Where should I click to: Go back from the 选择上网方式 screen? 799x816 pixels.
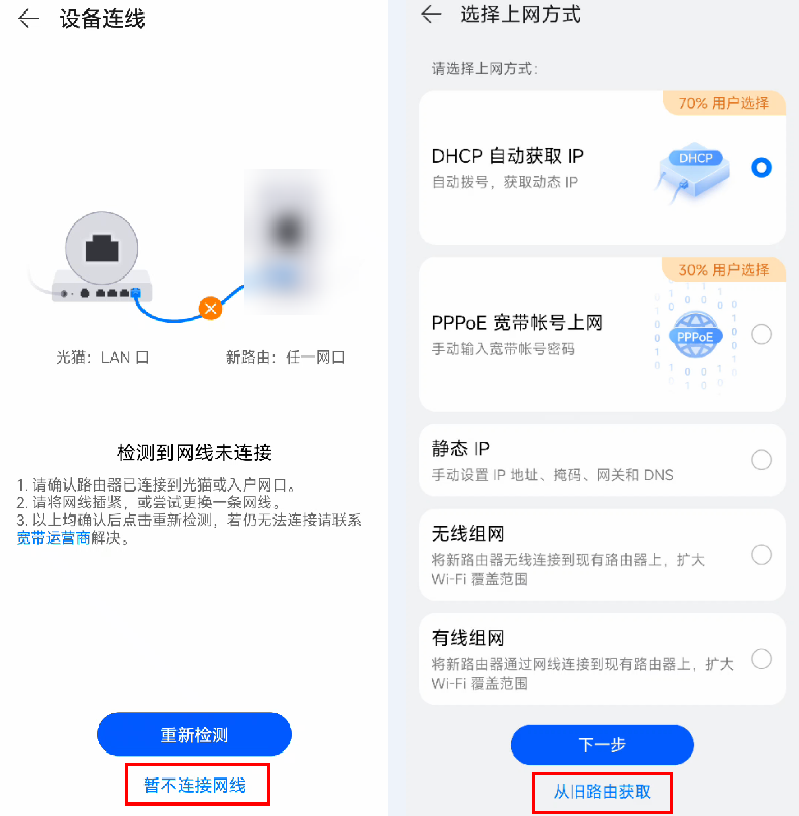click(431, 14)
